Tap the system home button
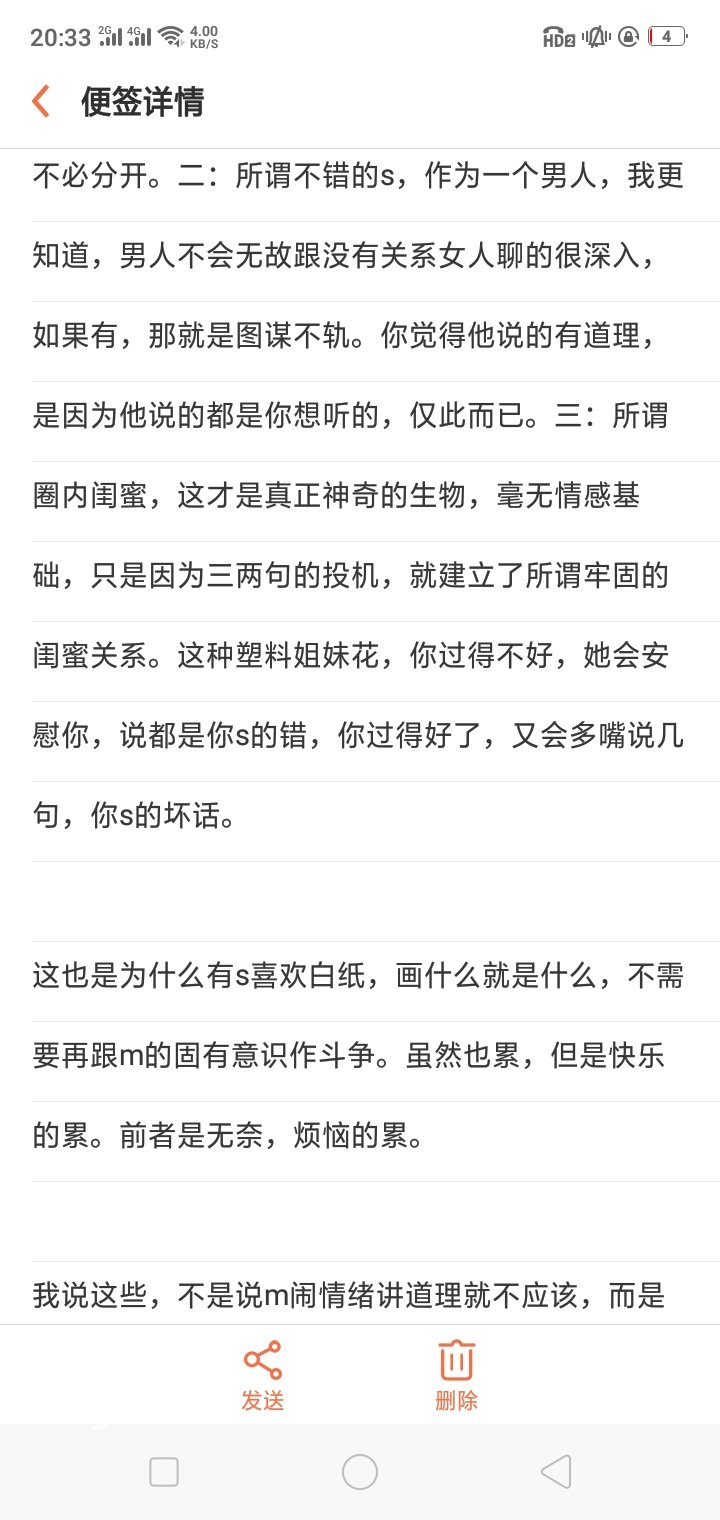Viewport: 720px width, 1520px height. (x=360, y=1472)
